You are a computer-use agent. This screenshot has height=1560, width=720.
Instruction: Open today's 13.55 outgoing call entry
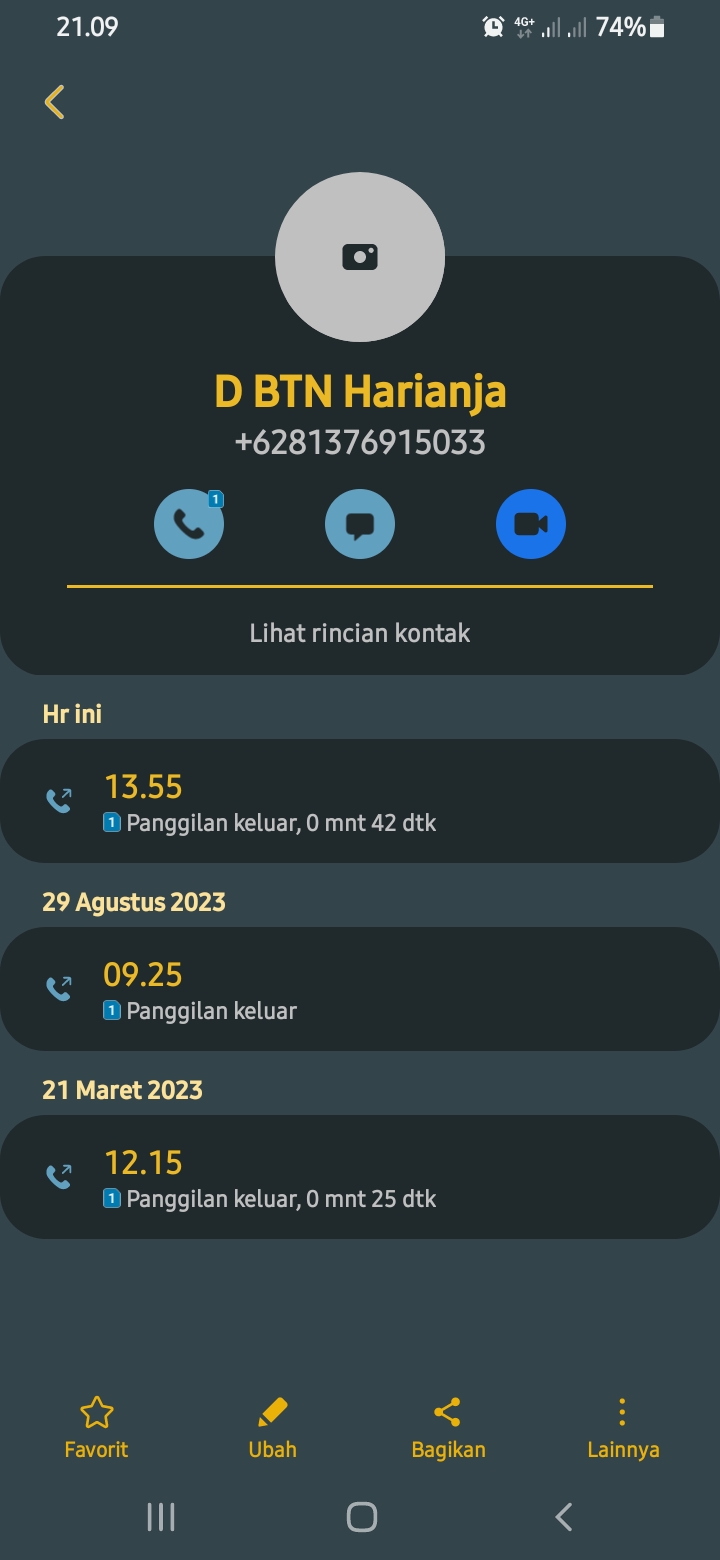pos(360,801)
